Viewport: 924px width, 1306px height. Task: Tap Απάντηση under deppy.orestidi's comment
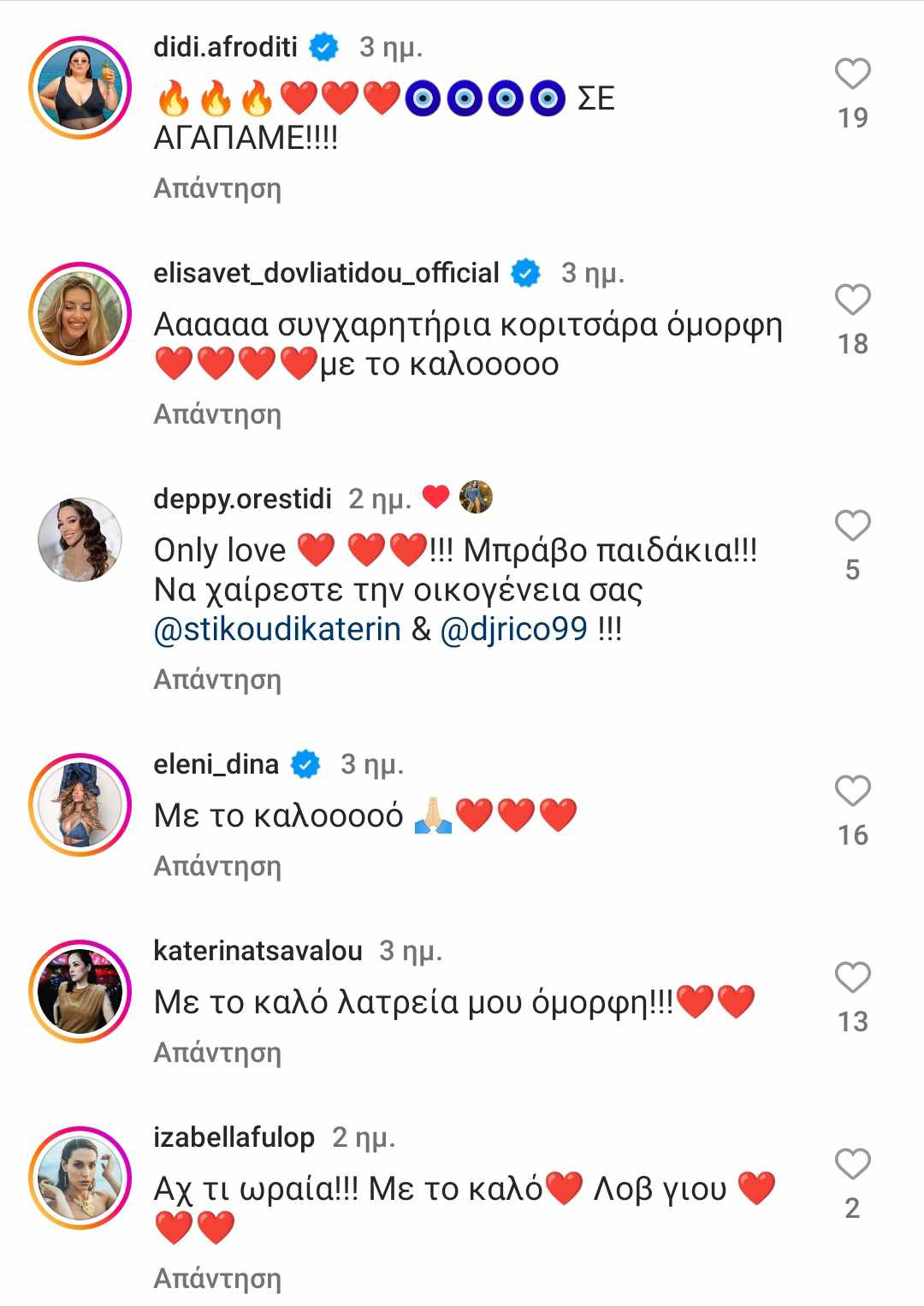[x=217, y=680]
